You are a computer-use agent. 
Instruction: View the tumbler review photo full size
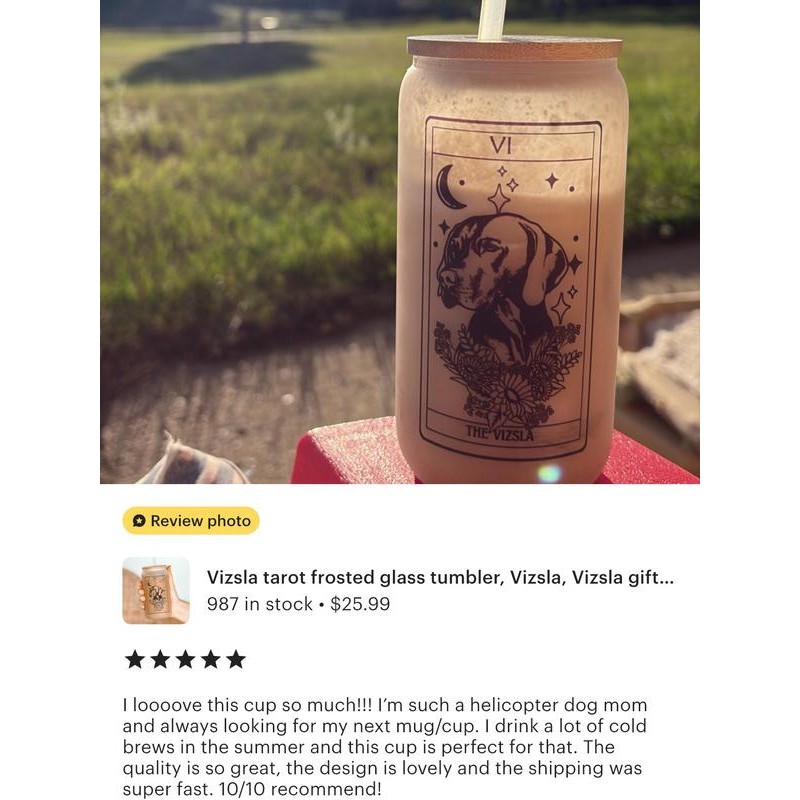coord(399,242)
